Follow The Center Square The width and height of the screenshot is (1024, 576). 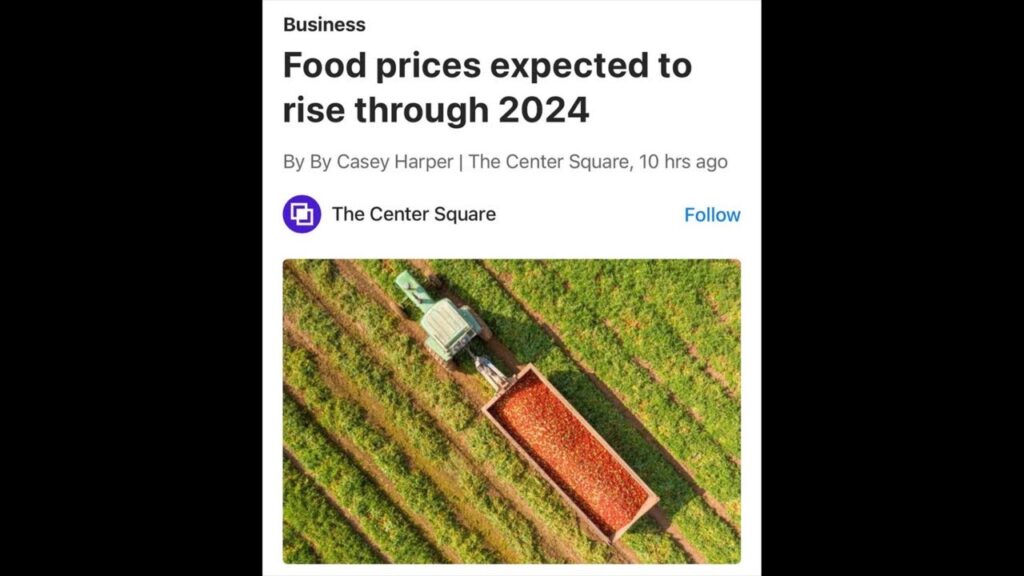pyautogui.click(x=712, y=215)
